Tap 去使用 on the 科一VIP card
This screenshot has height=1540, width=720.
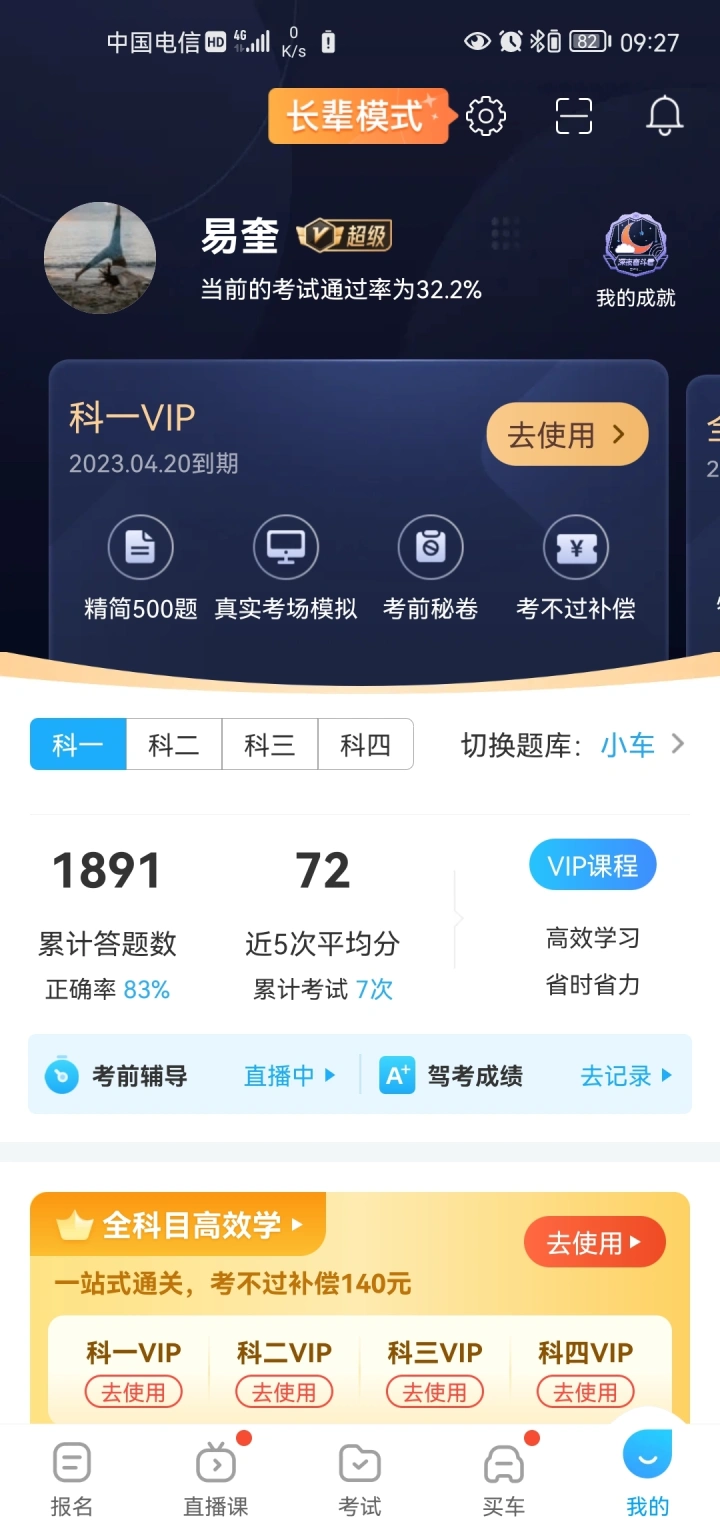coord(567,435)
